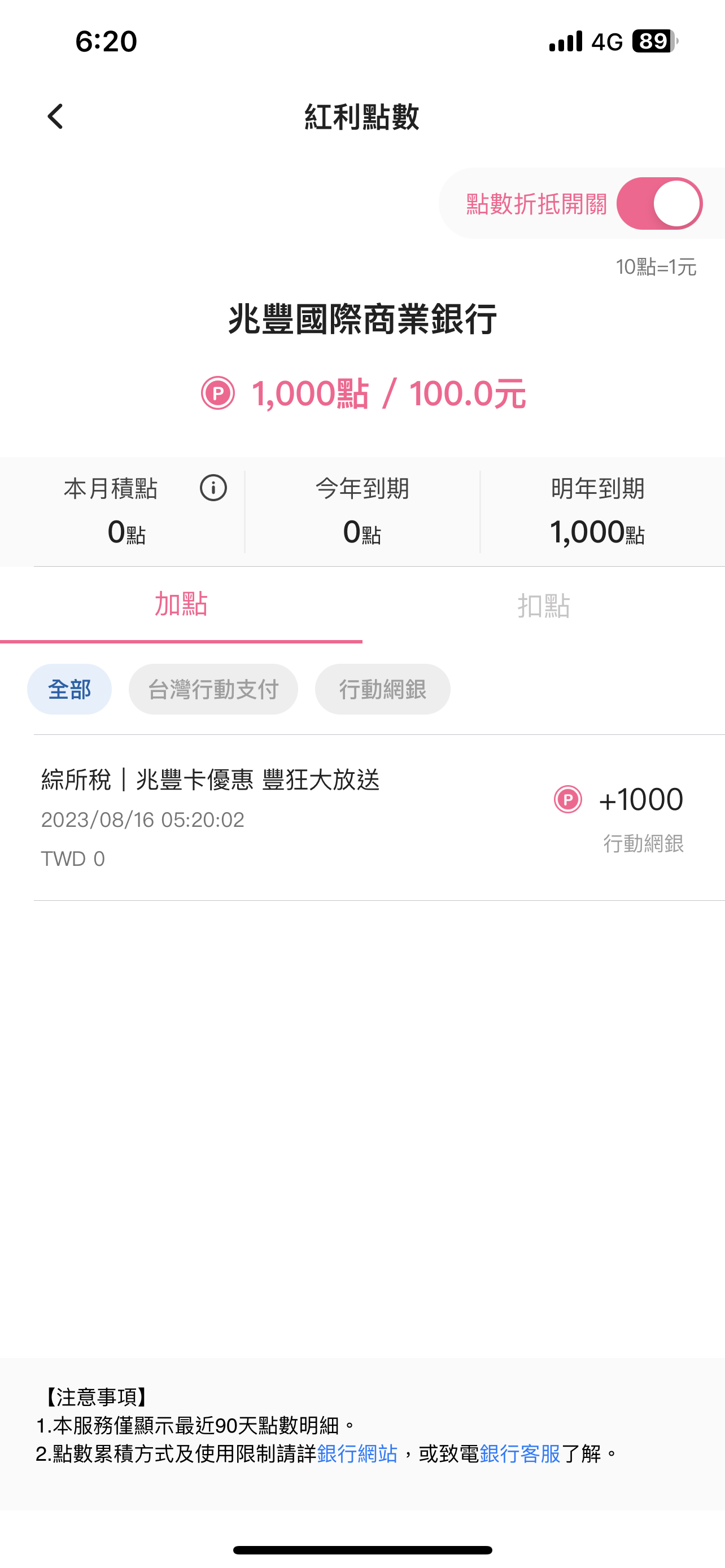Tap the 銀行客服 link
The width and height of the screenshot is (725, 1568).
520,1453
